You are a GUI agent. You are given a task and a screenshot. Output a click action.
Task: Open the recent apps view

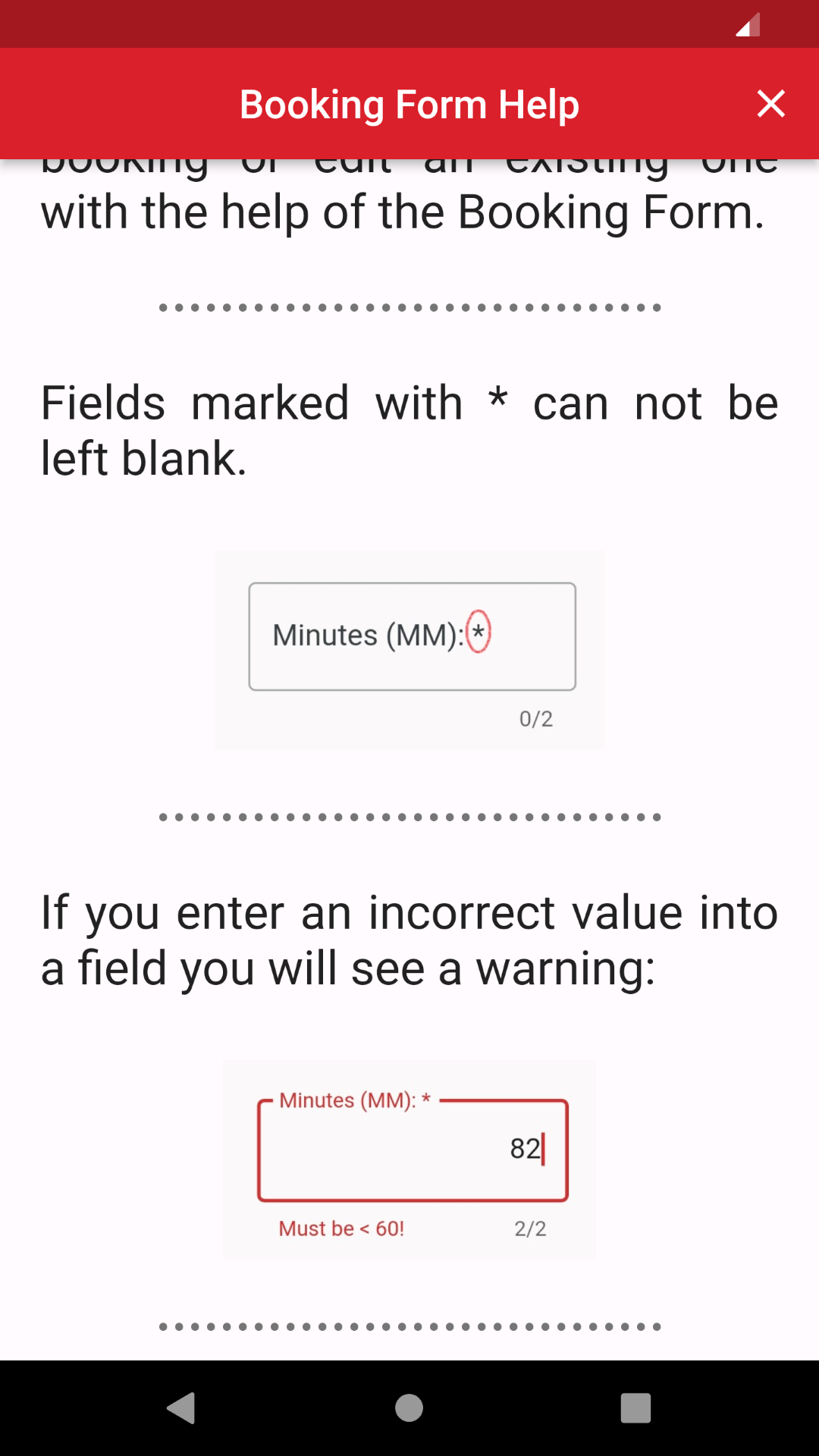click(x=635, y=1408)
